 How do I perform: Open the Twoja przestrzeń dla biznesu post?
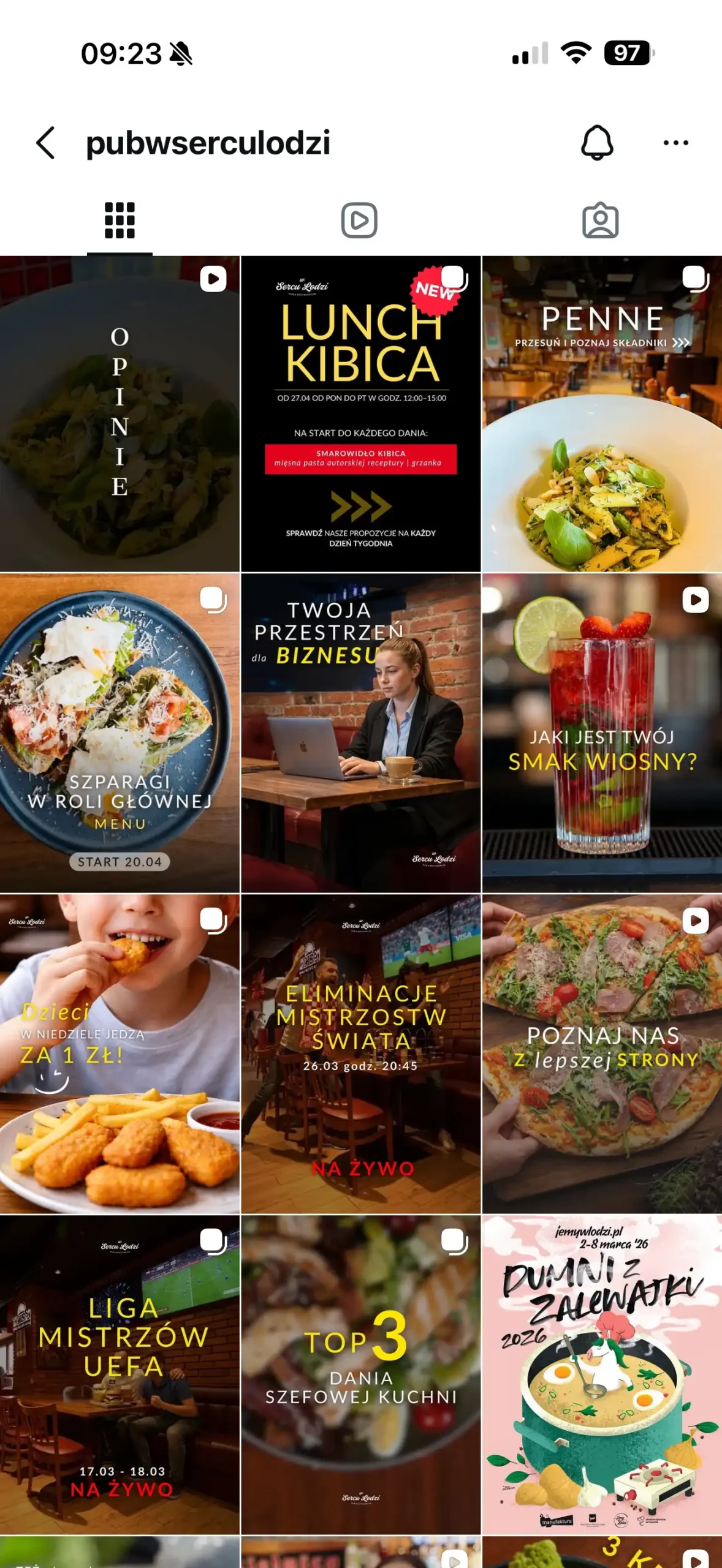360,733
